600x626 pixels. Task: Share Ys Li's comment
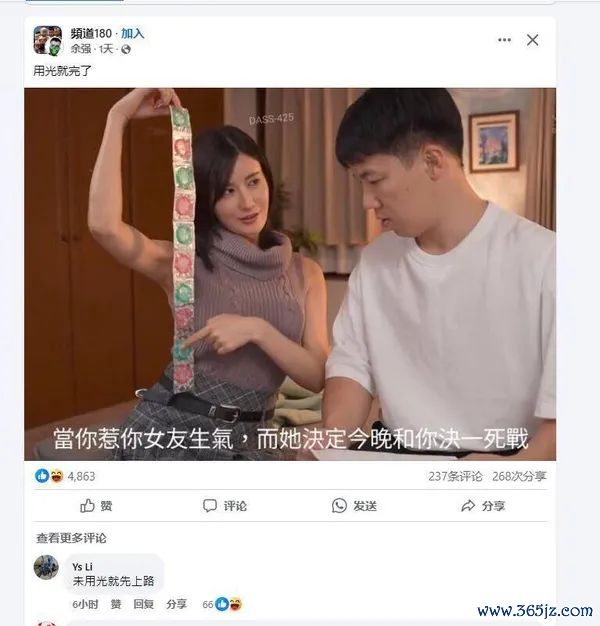click(x=176, y=604)
